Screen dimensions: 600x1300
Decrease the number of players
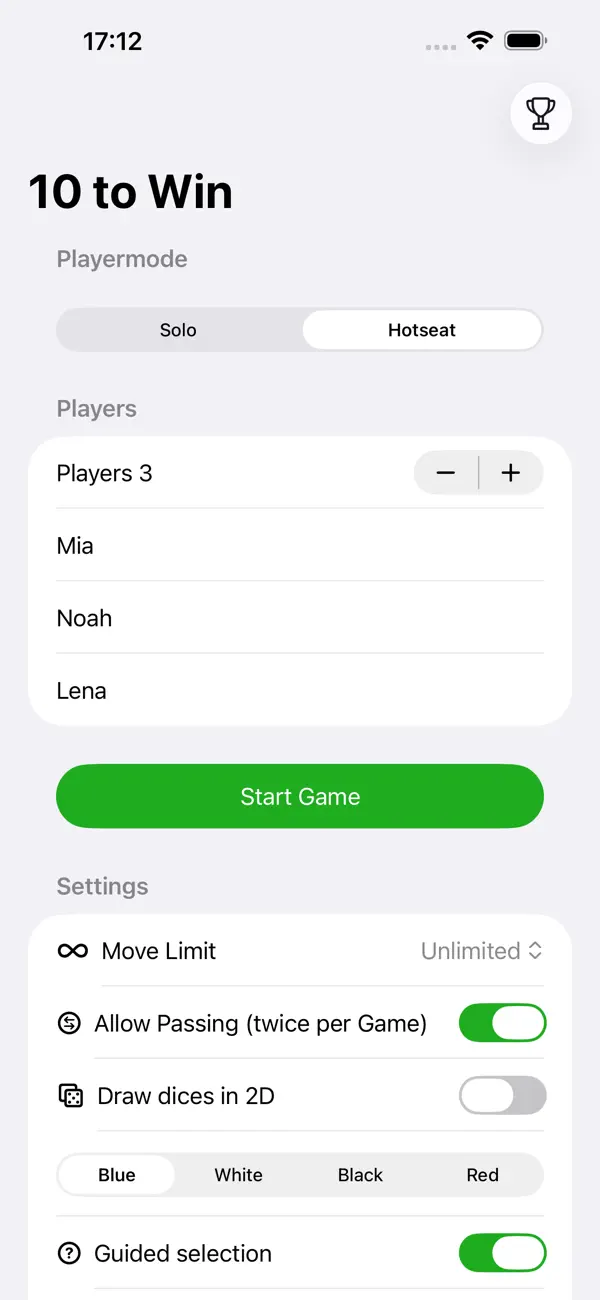446,473
